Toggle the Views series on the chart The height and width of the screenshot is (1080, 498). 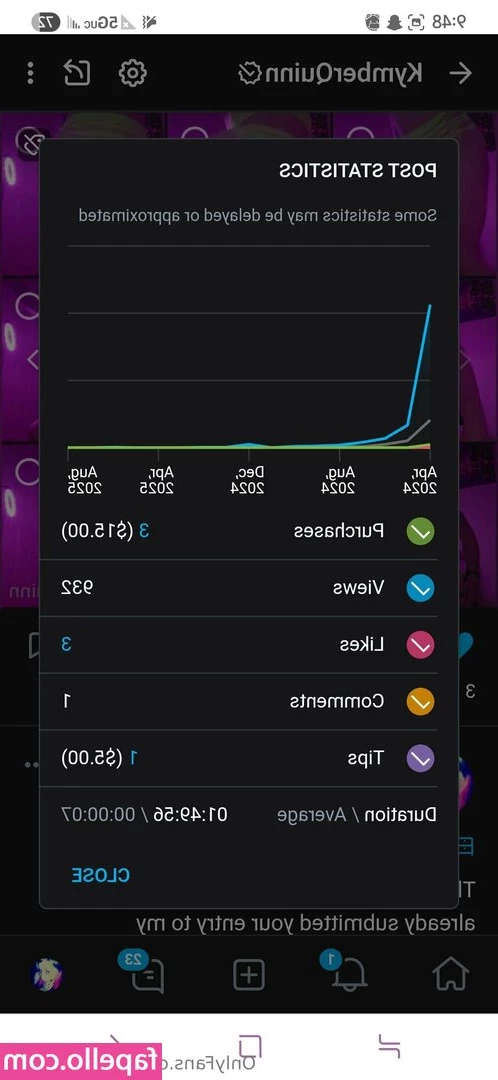pos(420,588)
